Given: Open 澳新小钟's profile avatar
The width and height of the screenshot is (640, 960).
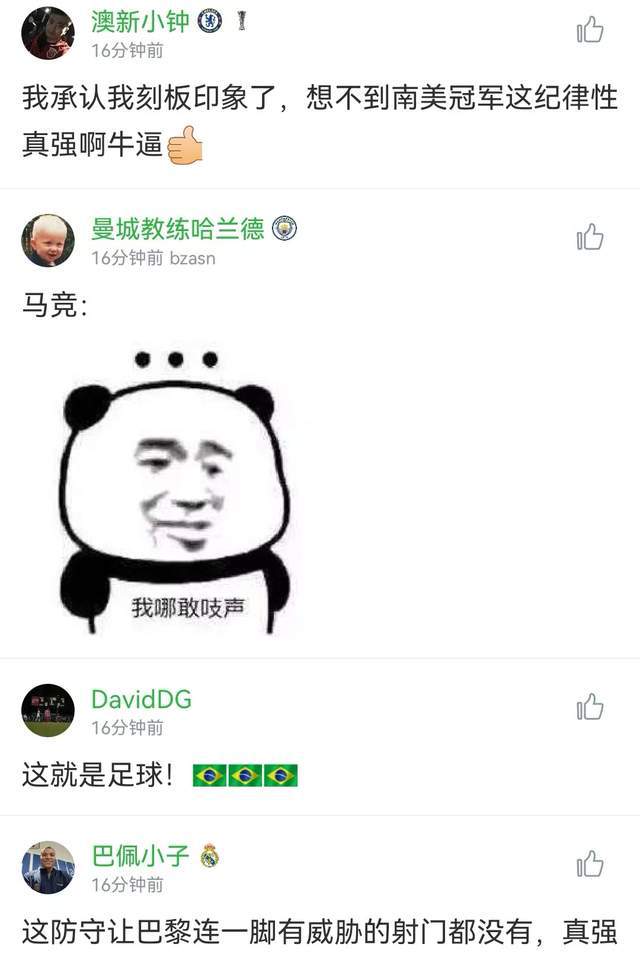Looking at the screenshot, I should [x=48, y=33].
